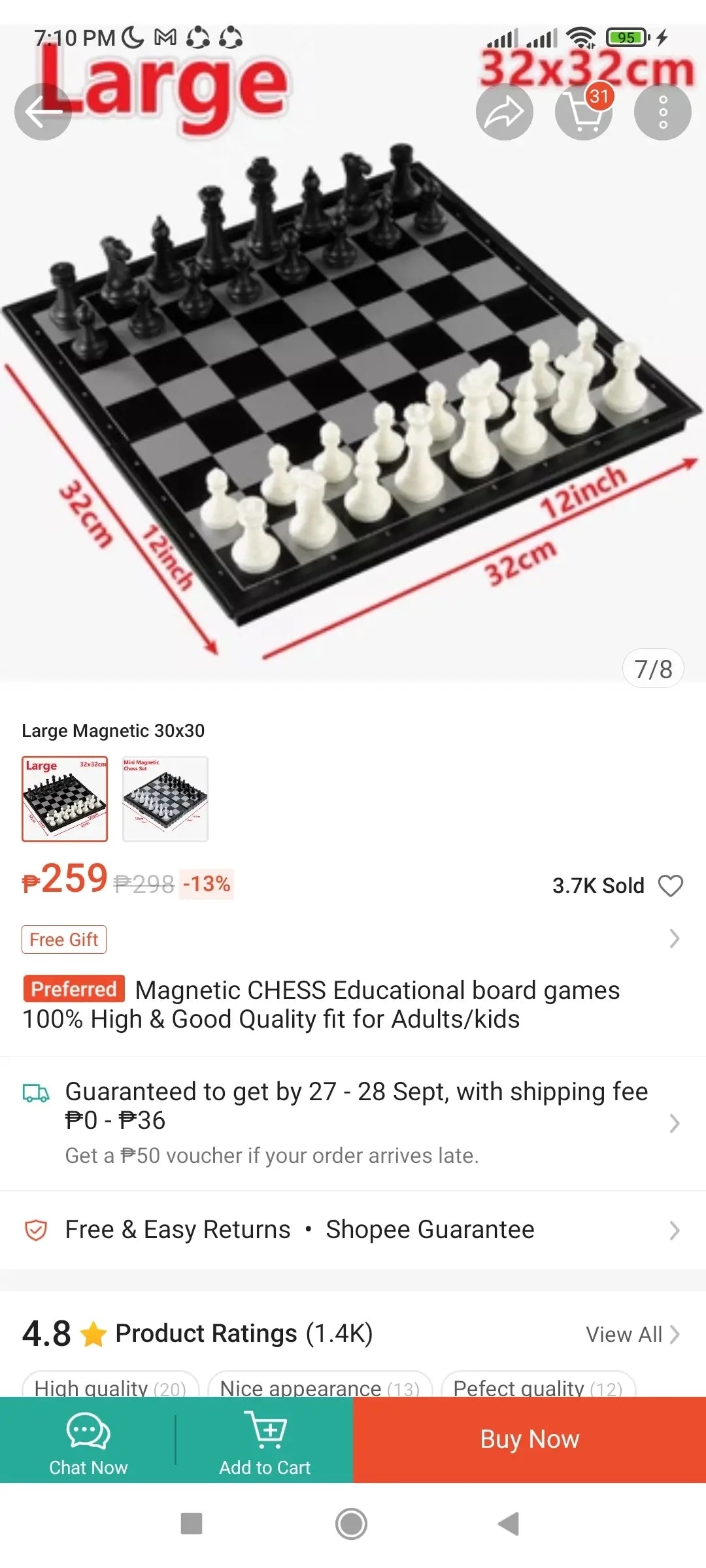
Task: Open the shopping cart with 31 items
Action: (x=583, y=112)
